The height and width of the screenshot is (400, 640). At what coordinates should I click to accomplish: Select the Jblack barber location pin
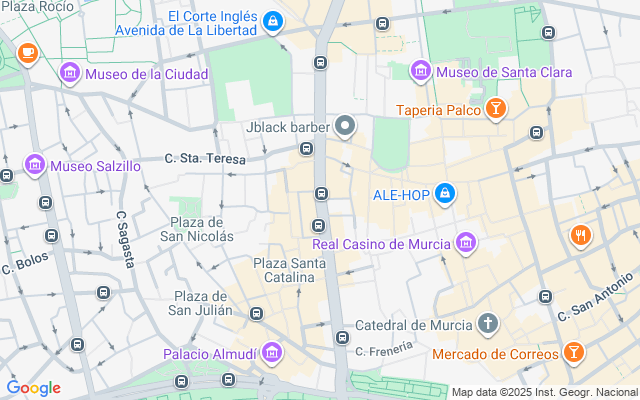tap(345, 126)
